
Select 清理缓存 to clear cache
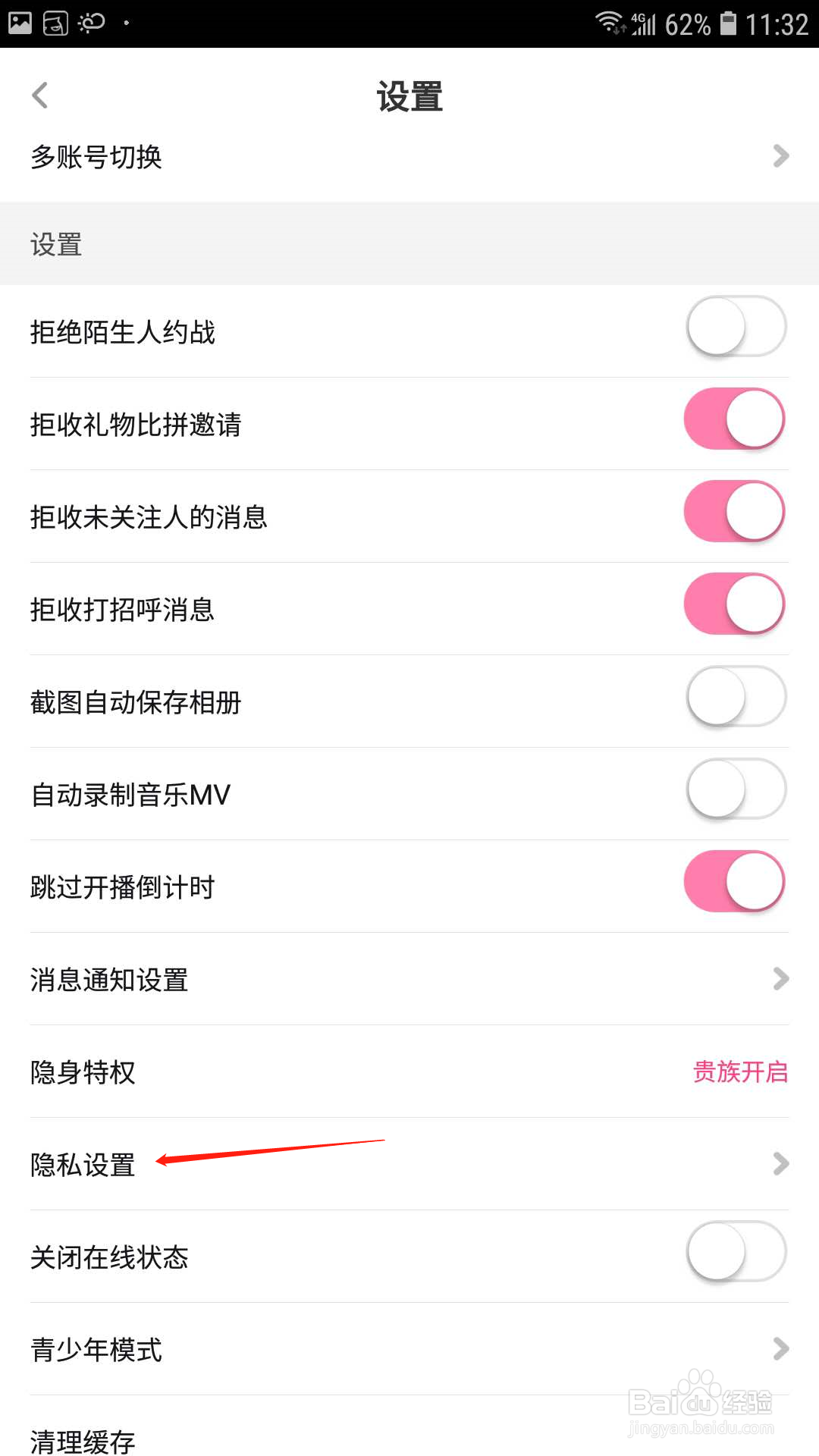[409, 1433]
